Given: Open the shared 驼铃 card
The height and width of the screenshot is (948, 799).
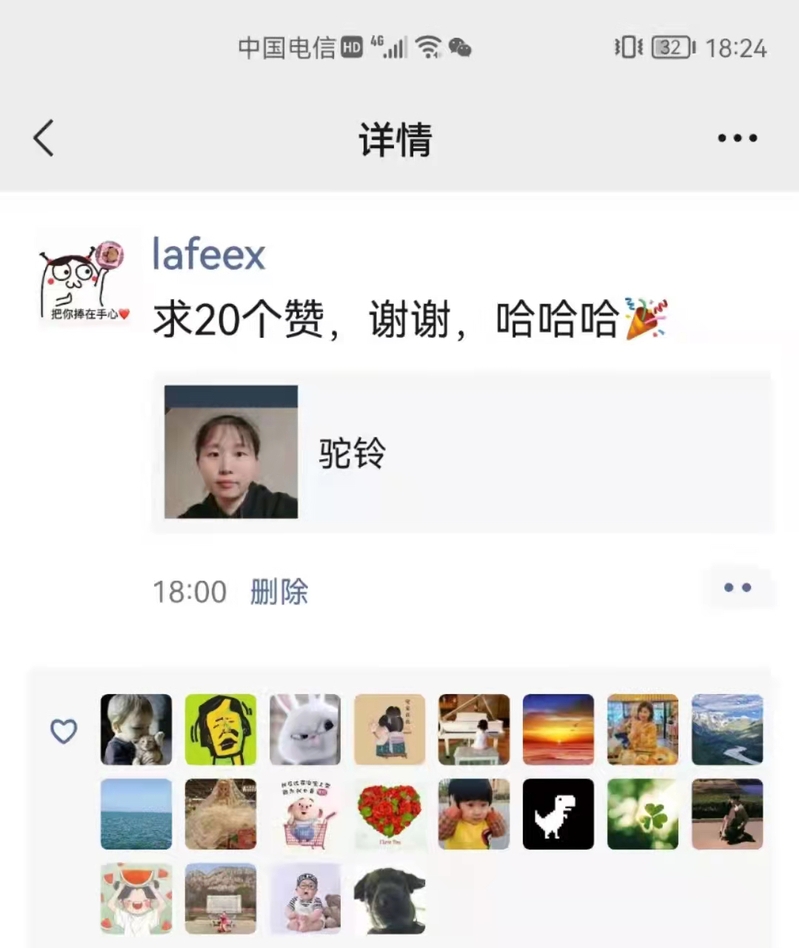Looking at the screenshot, I should [x=462, y=452].
